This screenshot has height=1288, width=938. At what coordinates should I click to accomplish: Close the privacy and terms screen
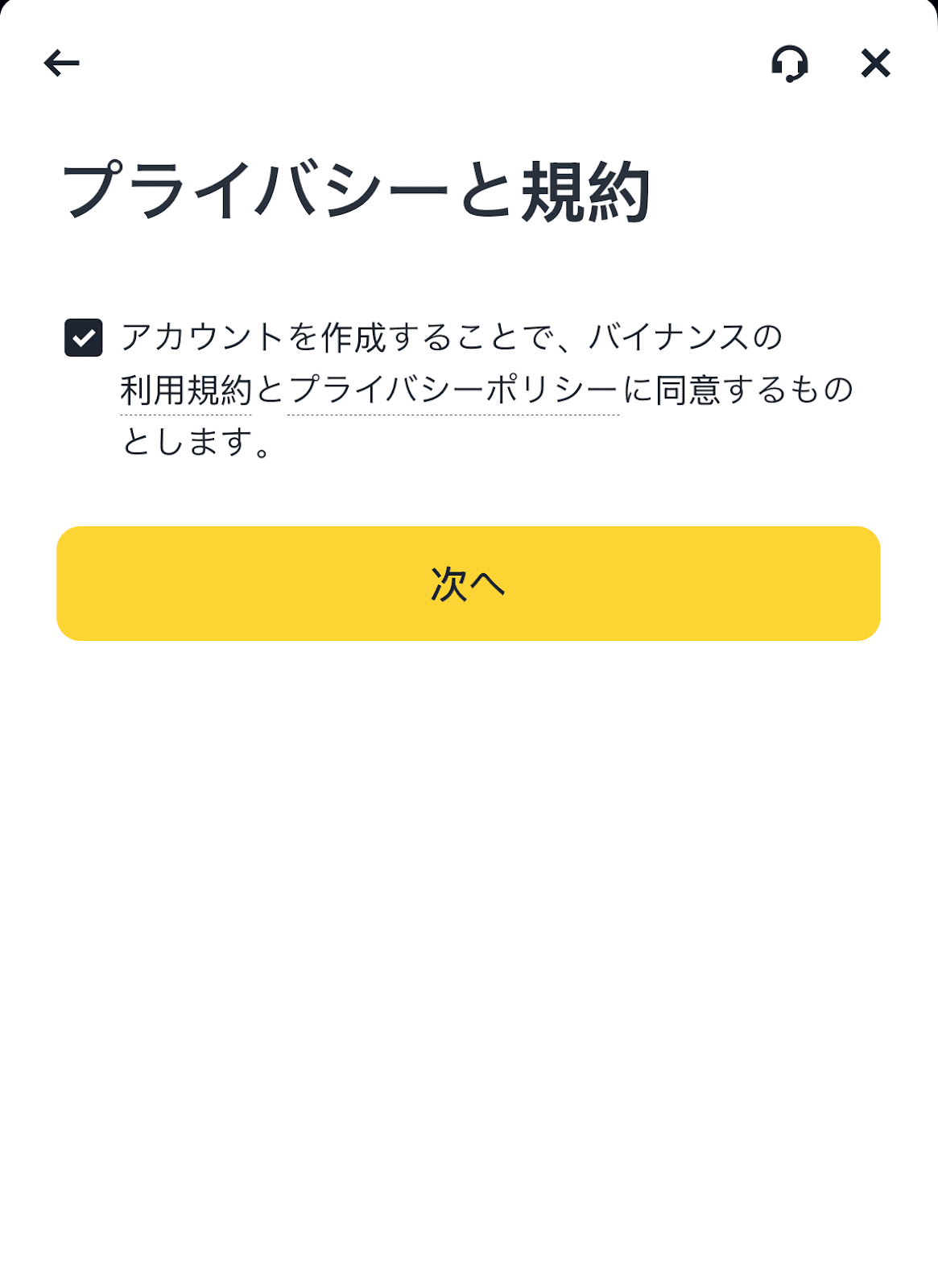[x=875, y=63]
